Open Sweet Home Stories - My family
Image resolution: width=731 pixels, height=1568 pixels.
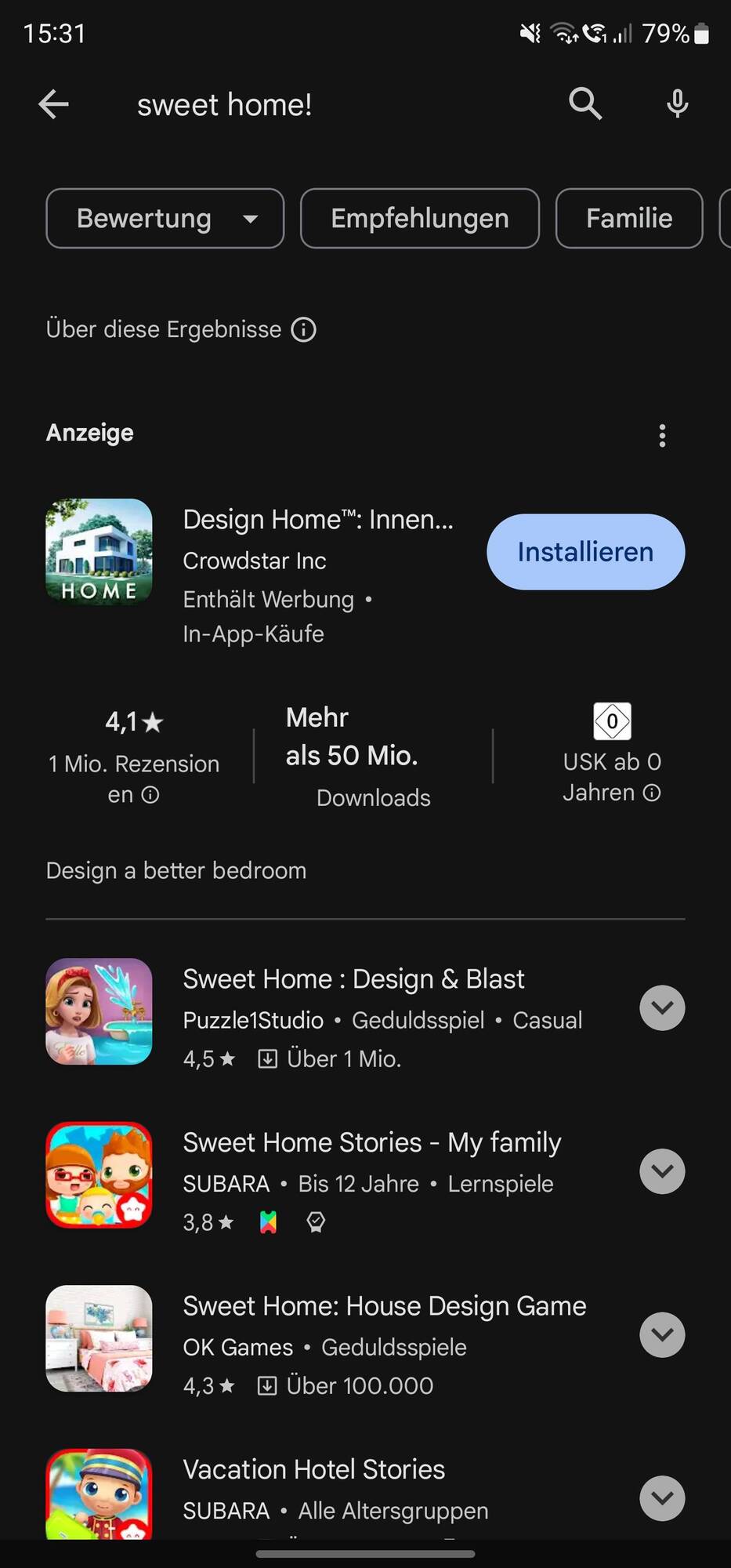tap(371, 1143)
